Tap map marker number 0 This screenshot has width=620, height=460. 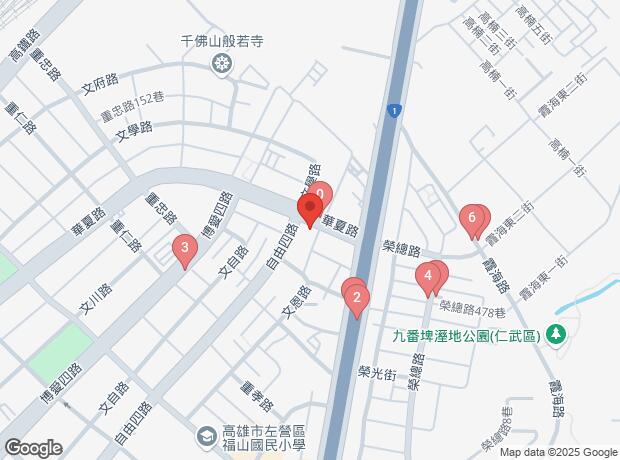point(321,192)
